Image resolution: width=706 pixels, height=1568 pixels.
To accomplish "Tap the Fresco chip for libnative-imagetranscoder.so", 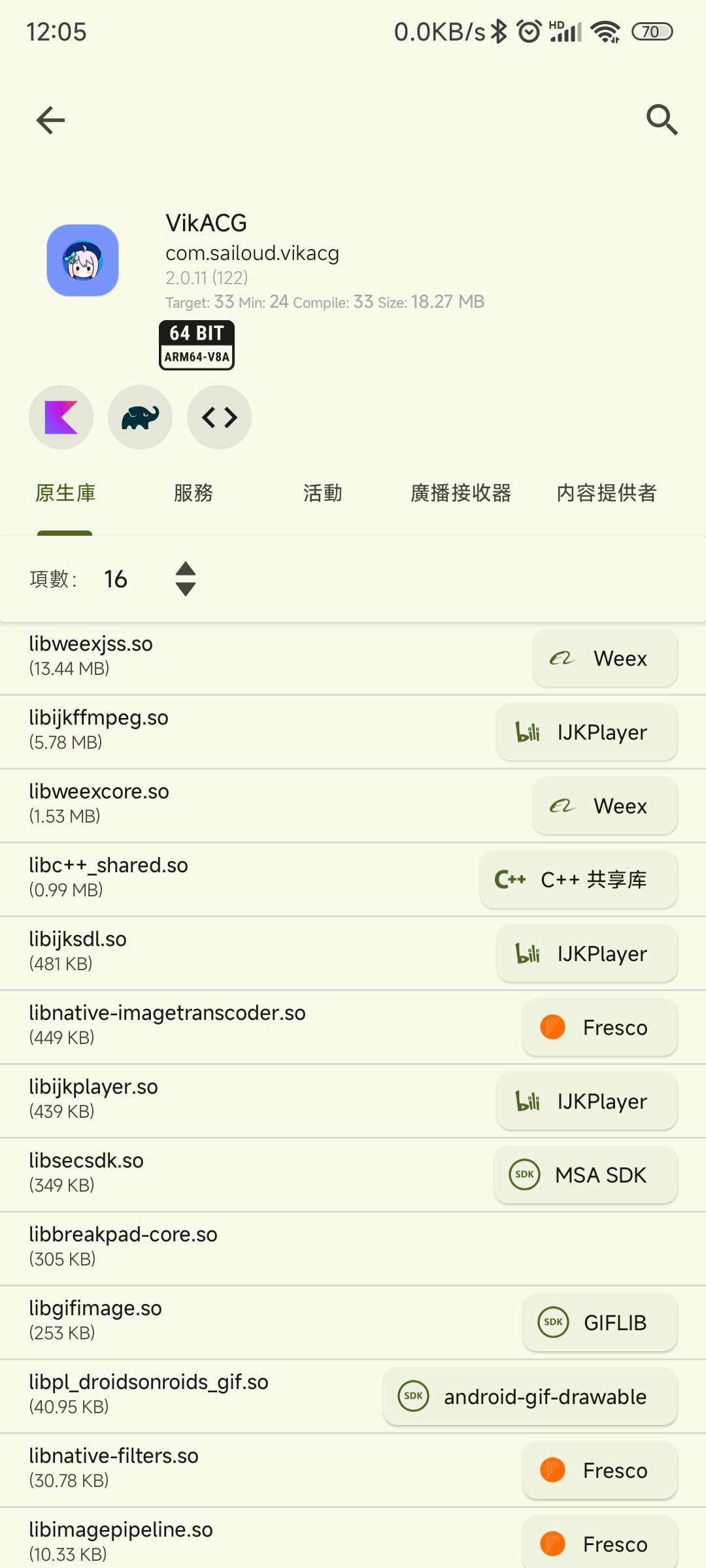I will [x=599, y=1027].
